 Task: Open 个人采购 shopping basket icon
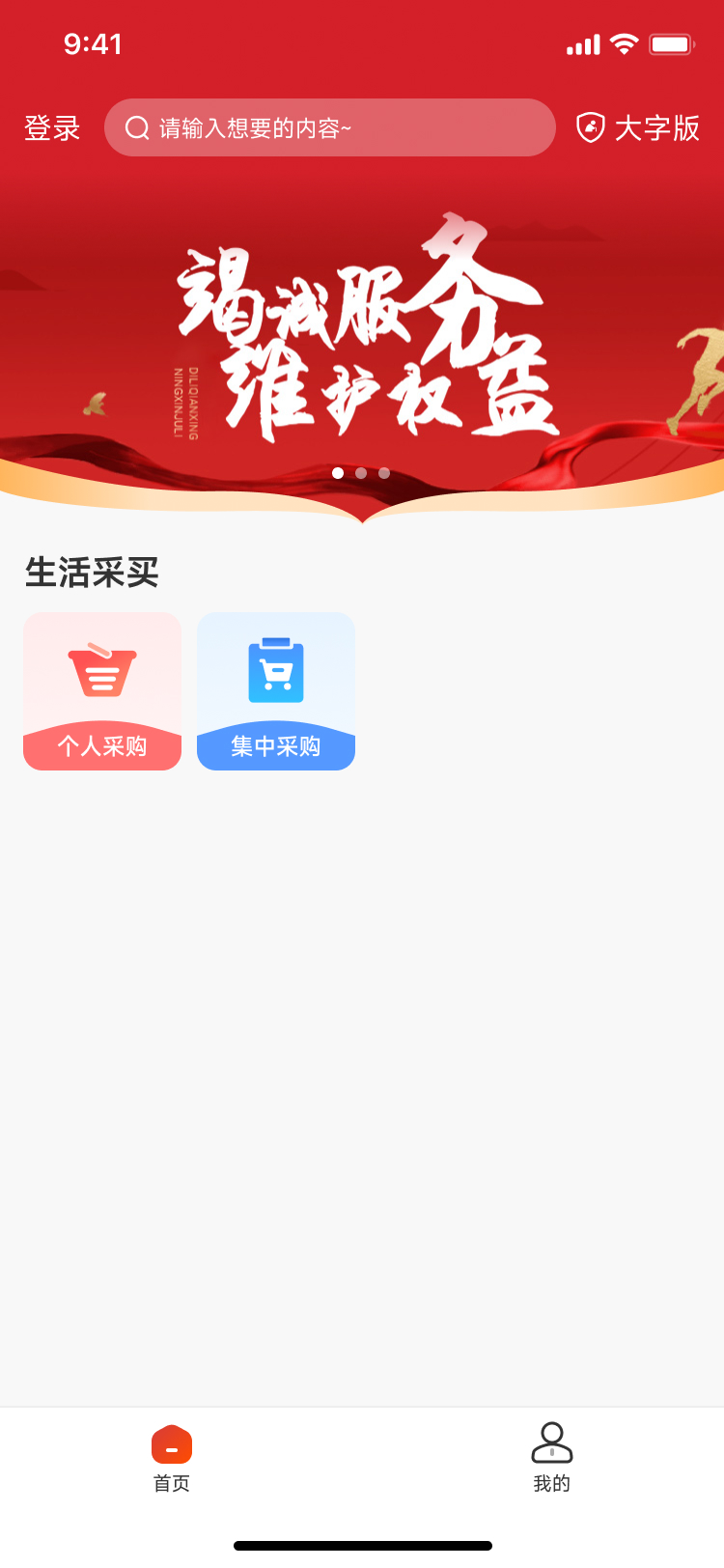101,669
